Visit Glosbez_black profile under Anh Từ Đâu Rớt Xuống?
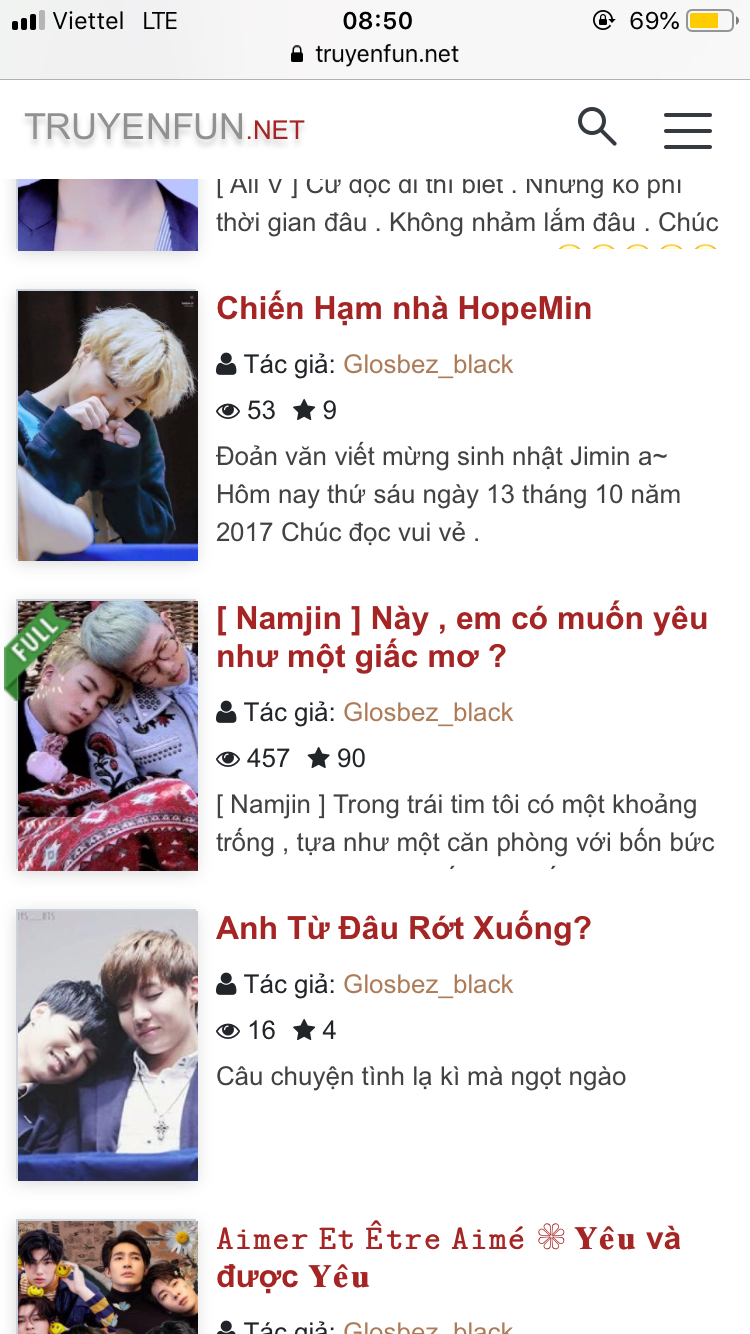 428,984
